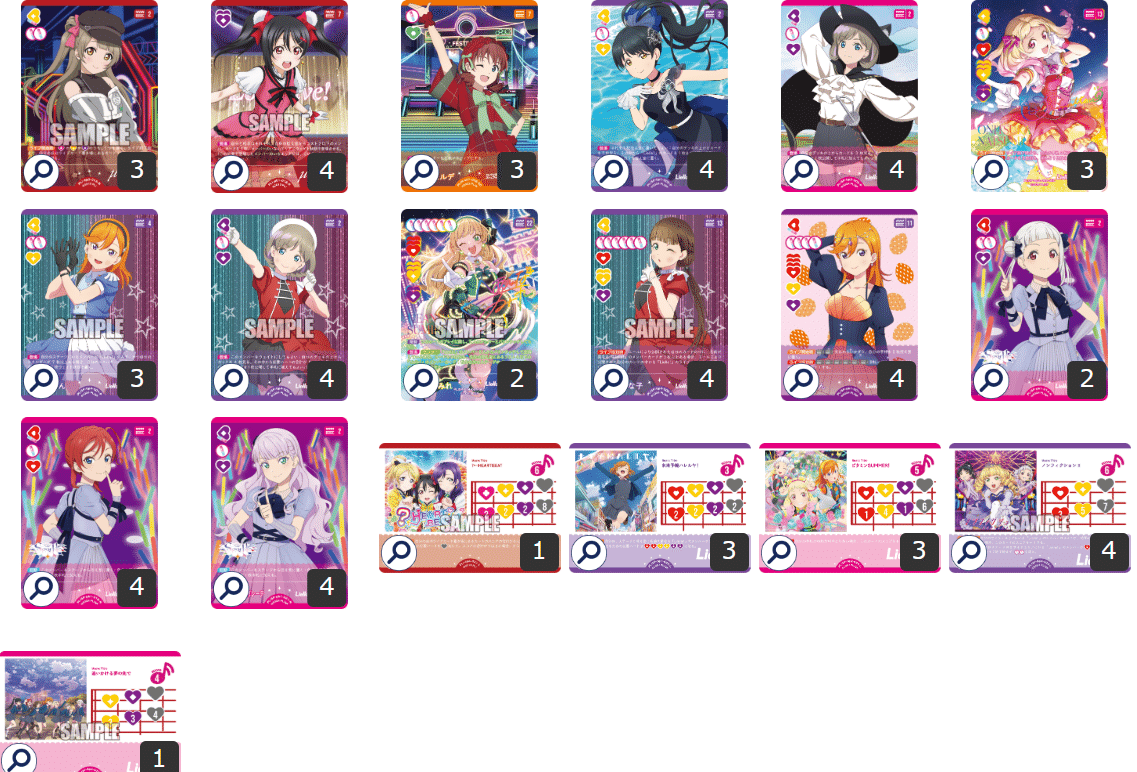
Task: Magnify the ?←HEARTBEAT live card
Action: click(x=397, y=552)
